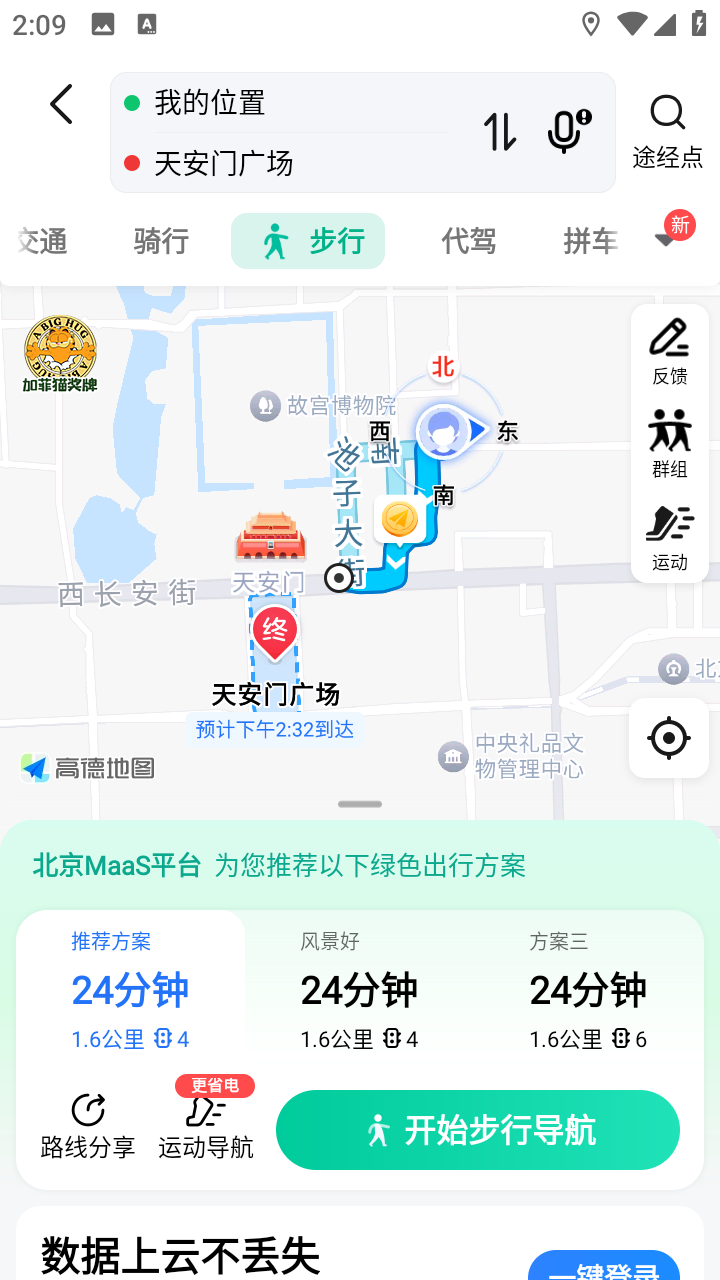Tap the 一键登录 login button
Viewport: 720px width, 1280px height.
point(603,1266)
